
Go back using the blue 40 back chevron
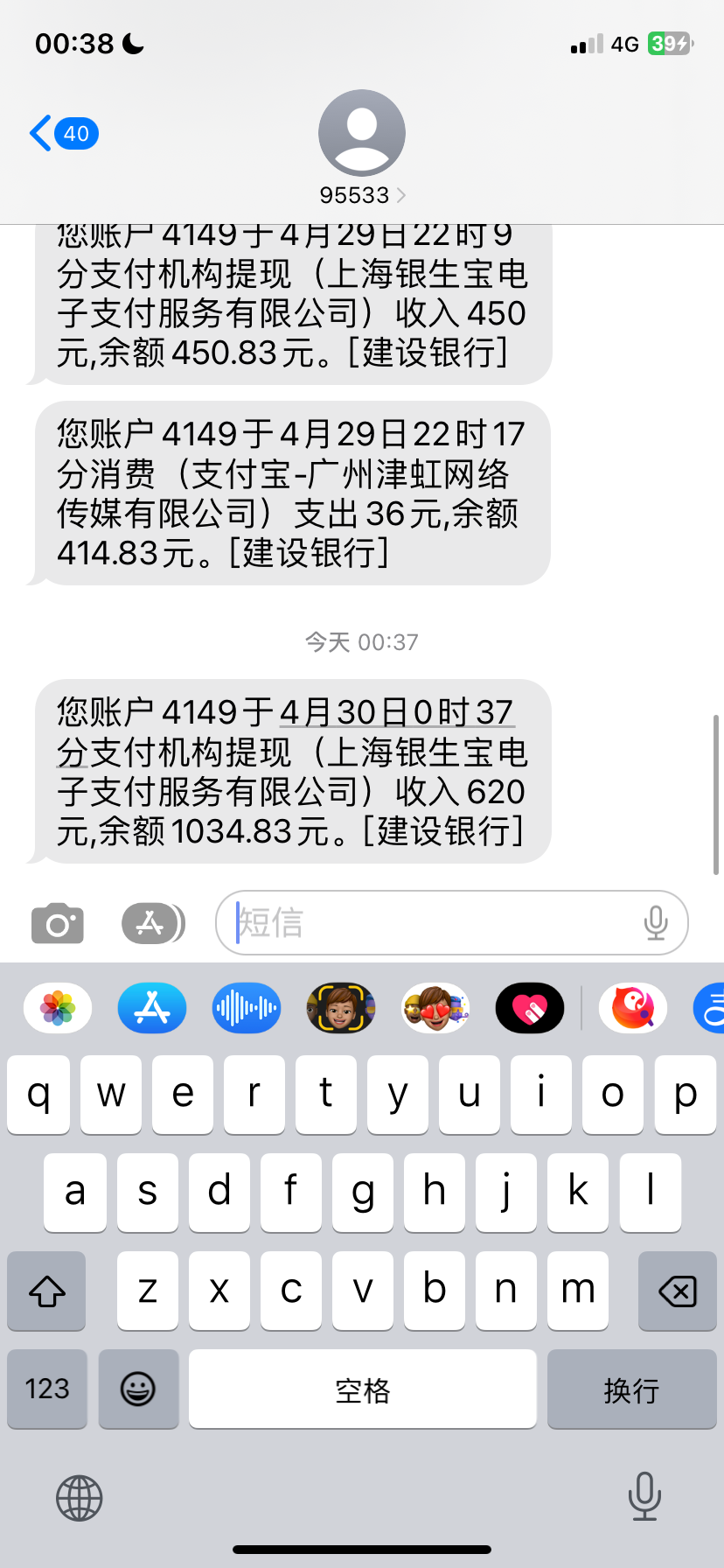tap(61, 133)
